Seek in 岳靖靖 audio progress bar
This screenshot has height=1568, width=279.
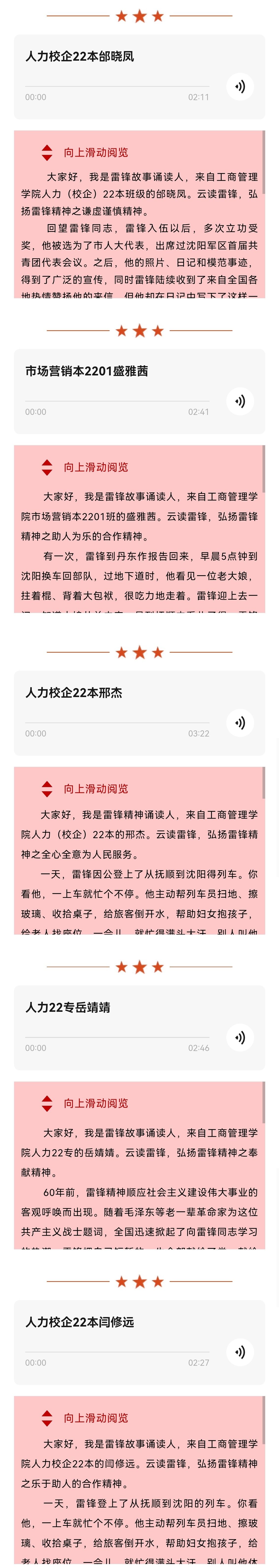click(117, 1037)
